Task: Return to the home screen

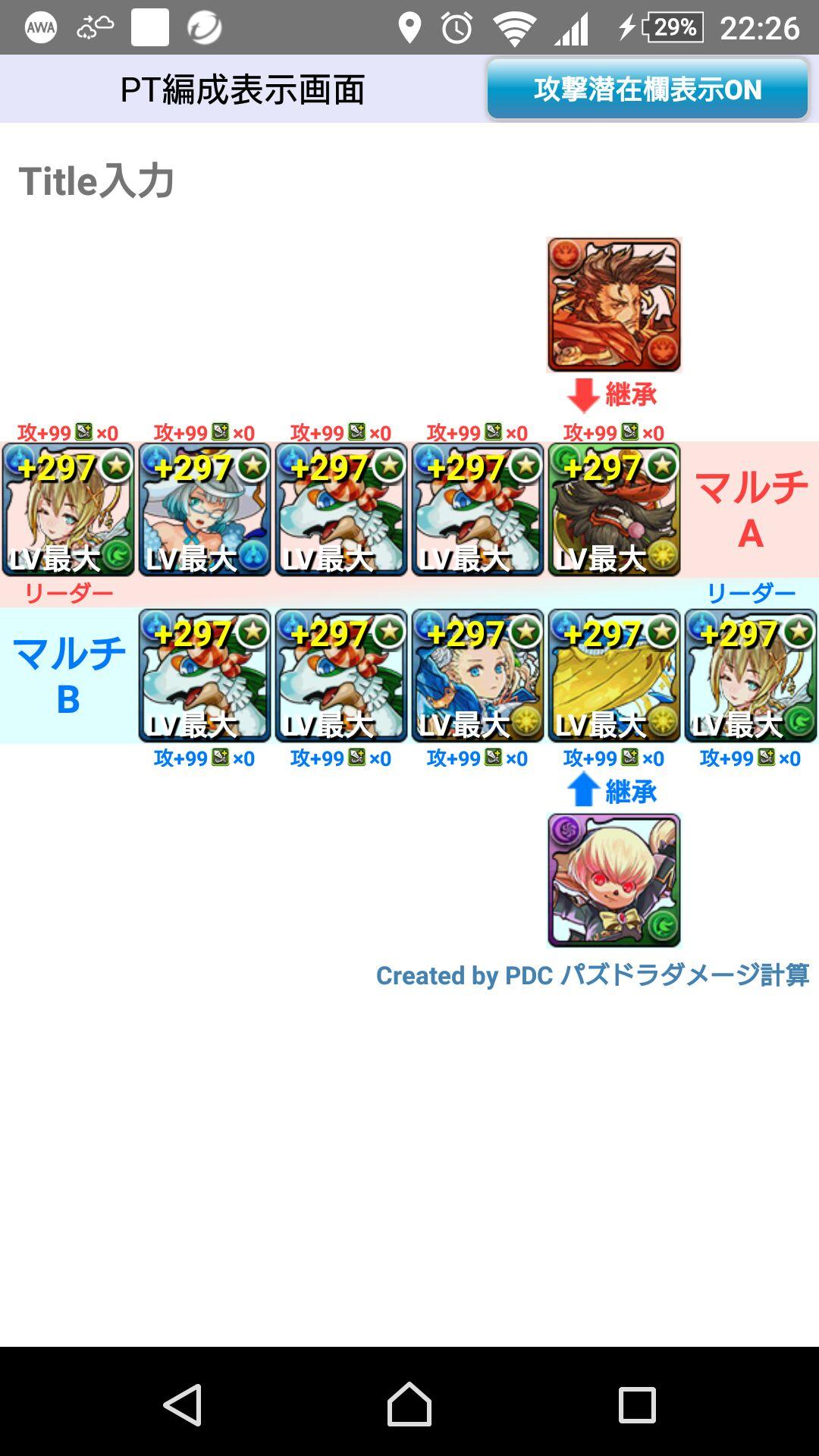Action: pos(409,1404)
